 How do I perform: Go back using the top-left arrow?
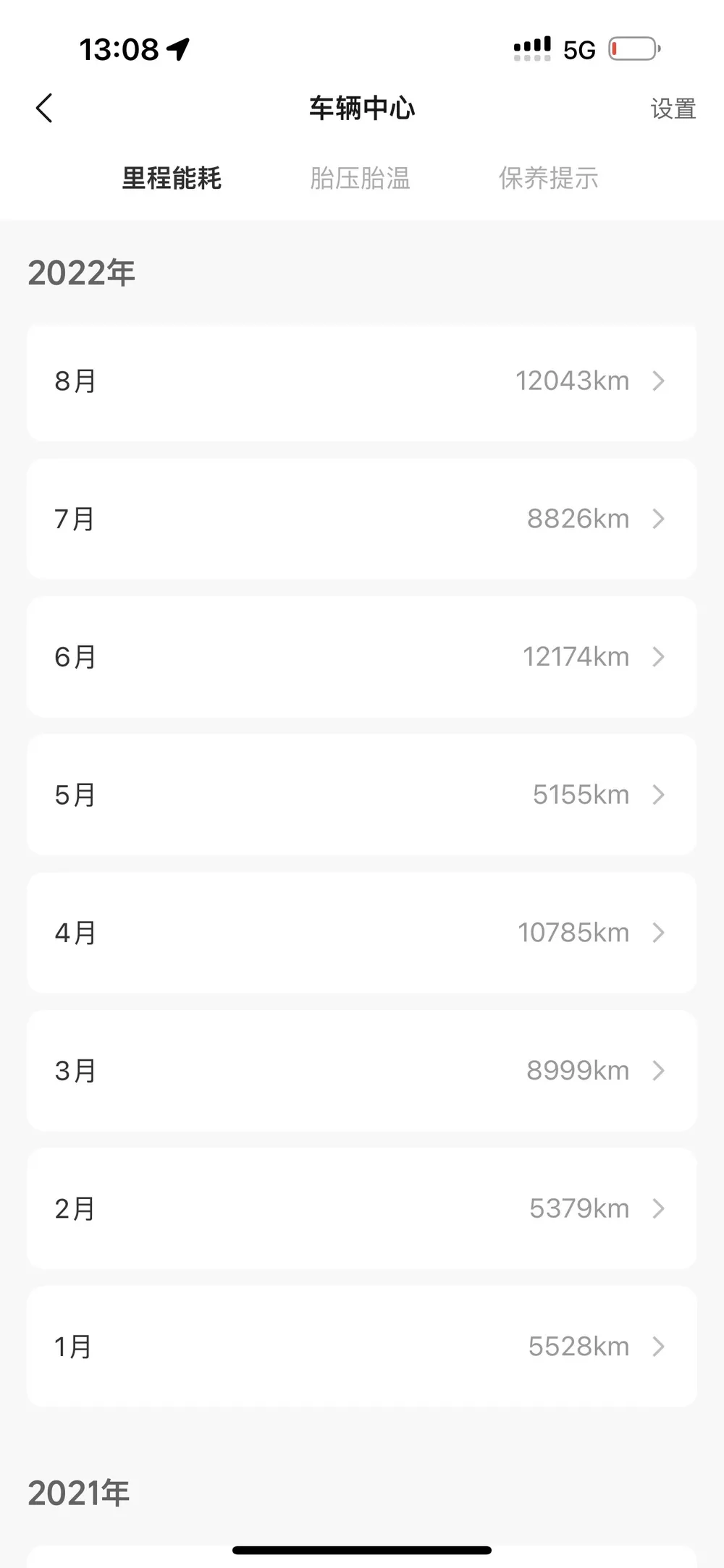(x=44, y=109)
